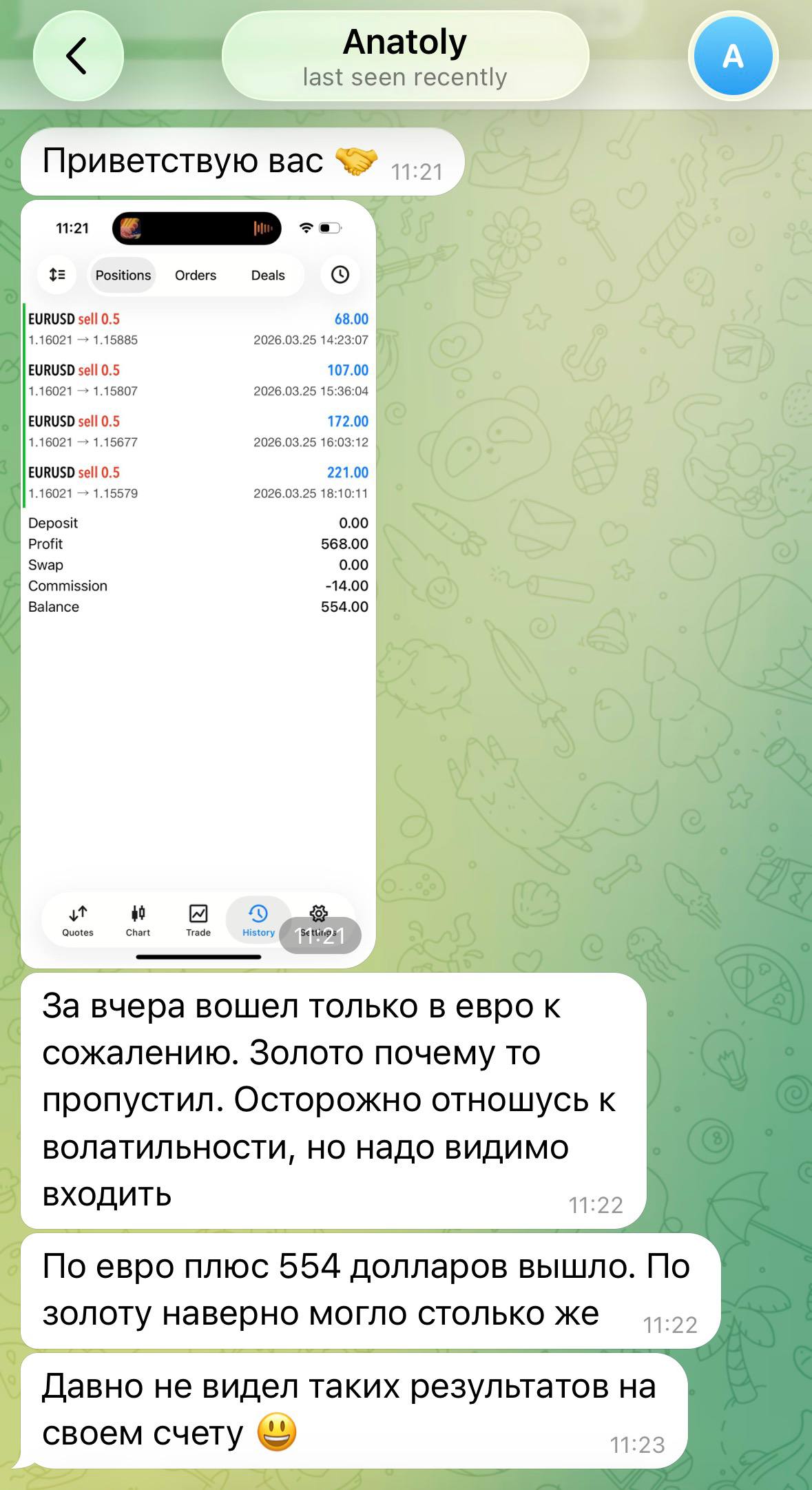Go back to the chat list
This screenshot has height=1490, width=812.
point(78,56)
